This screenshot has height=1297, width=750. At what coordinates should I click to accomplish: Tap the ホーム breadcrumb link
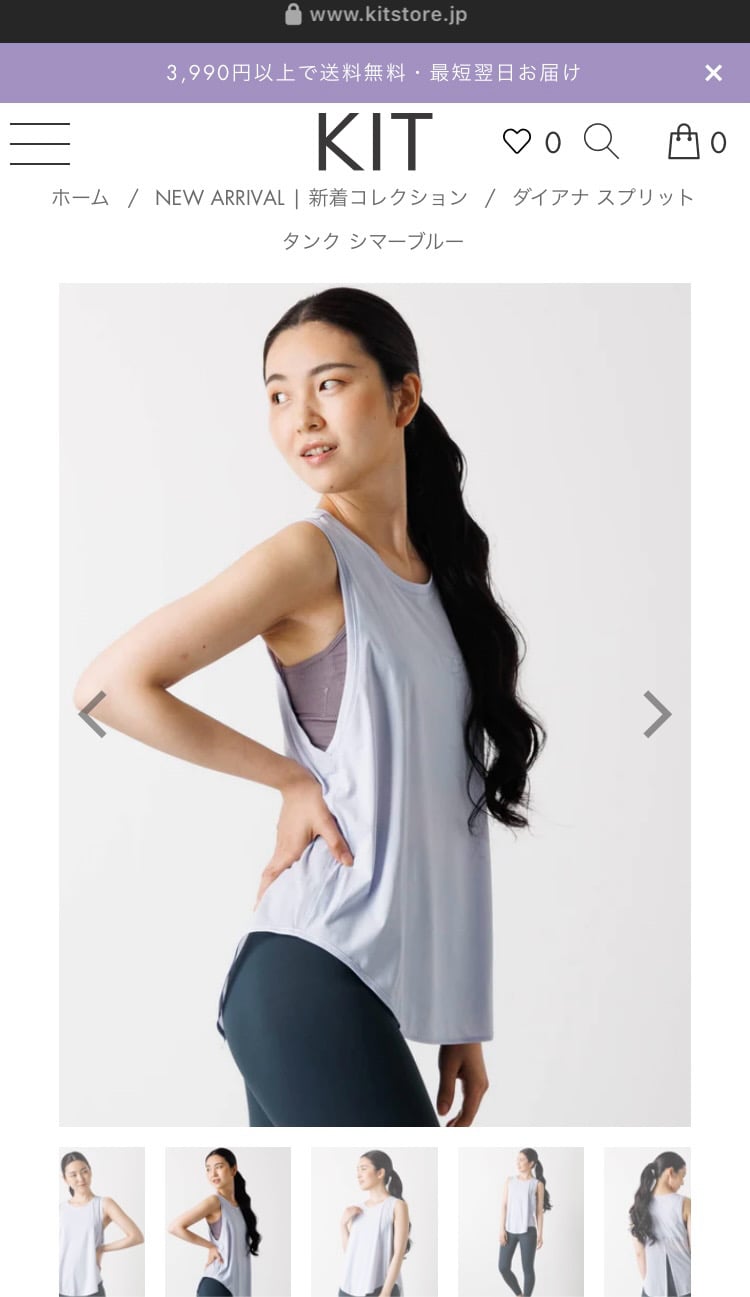click(80, 197)
